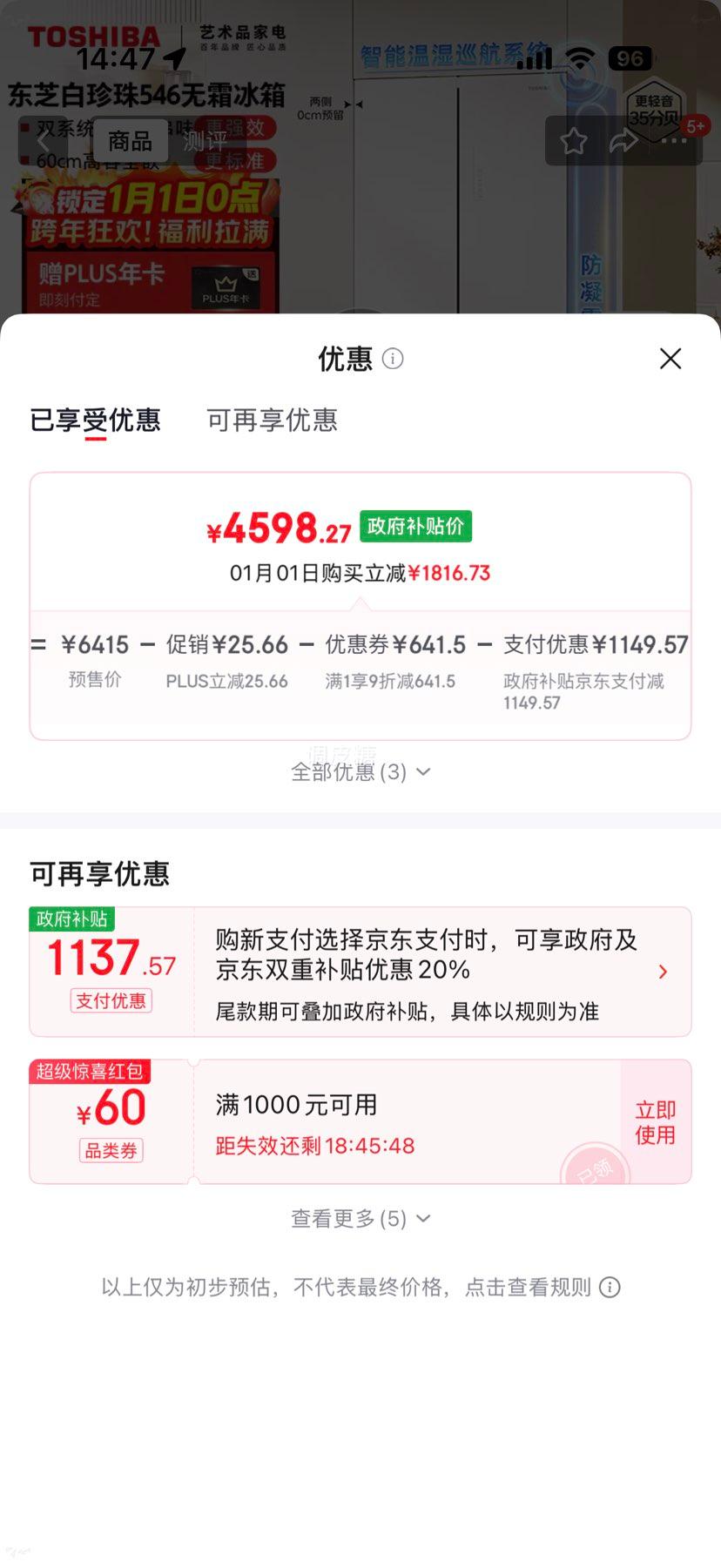This screenshot has width=721, height=1568.
Task: Expand 全部优惠(3) to show all discounts
Action: [360, 771]
